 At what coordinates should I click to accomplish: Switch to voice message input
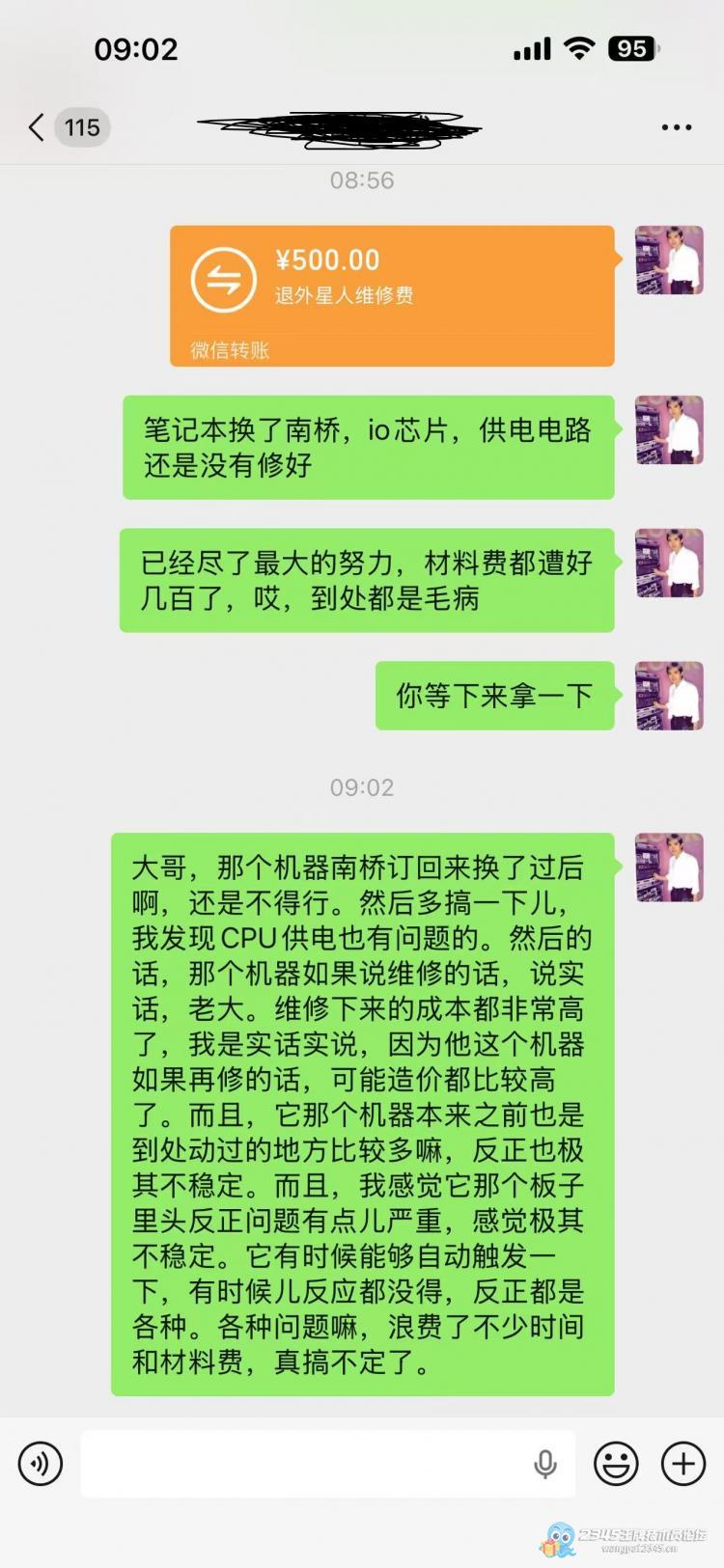(41, 1464)
